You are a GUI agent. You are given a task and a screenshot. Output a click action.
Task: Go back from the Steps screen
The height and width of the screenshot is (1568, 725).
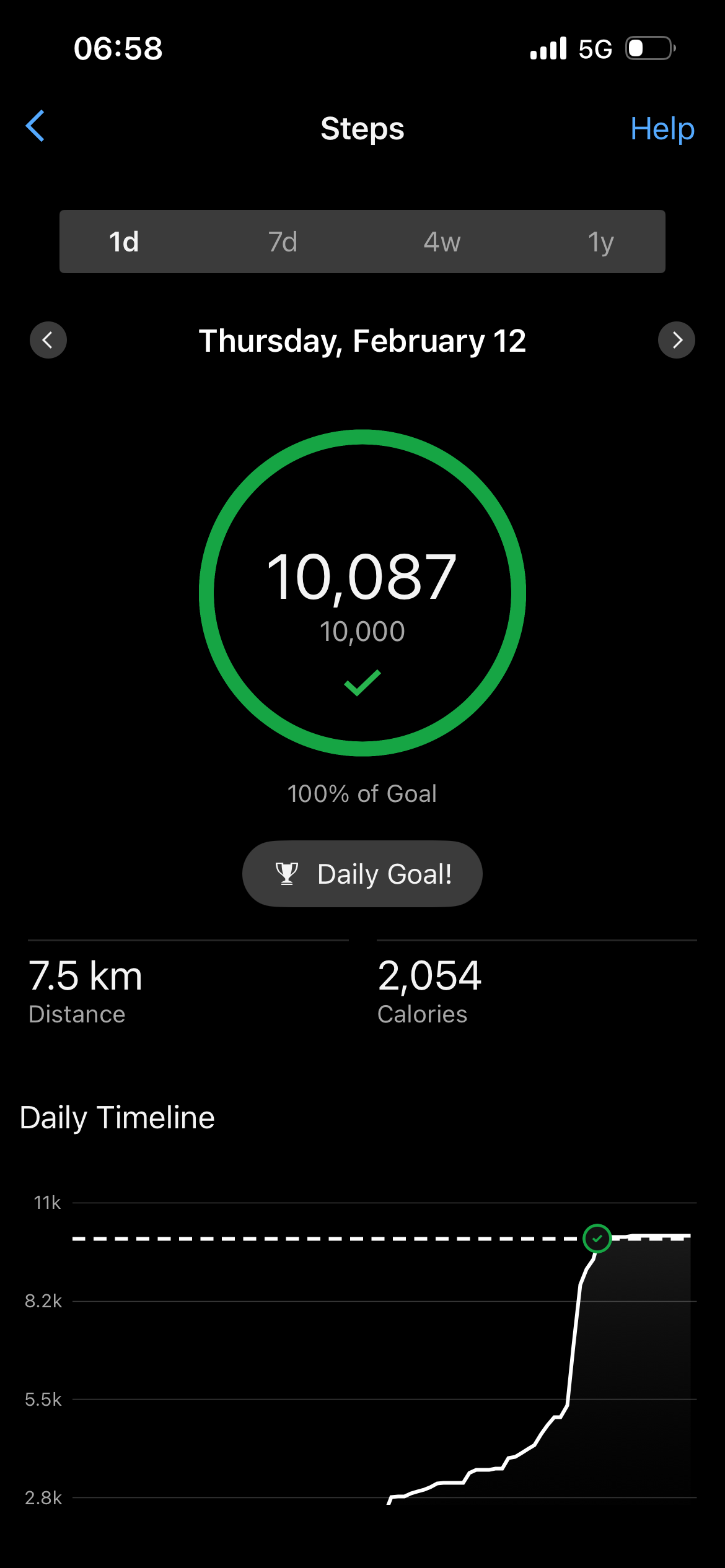[x=35, y=126]
